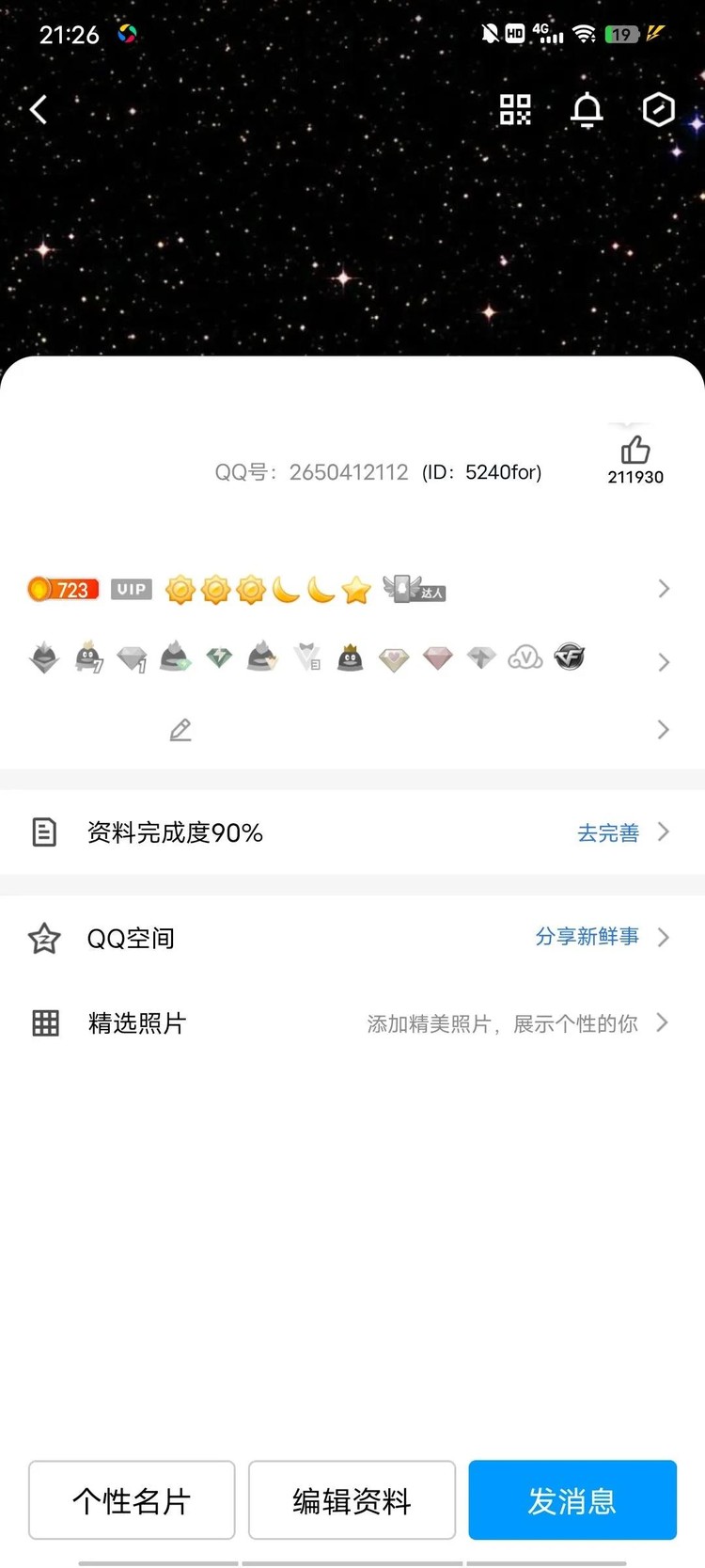
Task: Tap the yellow star badge in medals row
Action: pyautogui.click(x=354, y=589)
